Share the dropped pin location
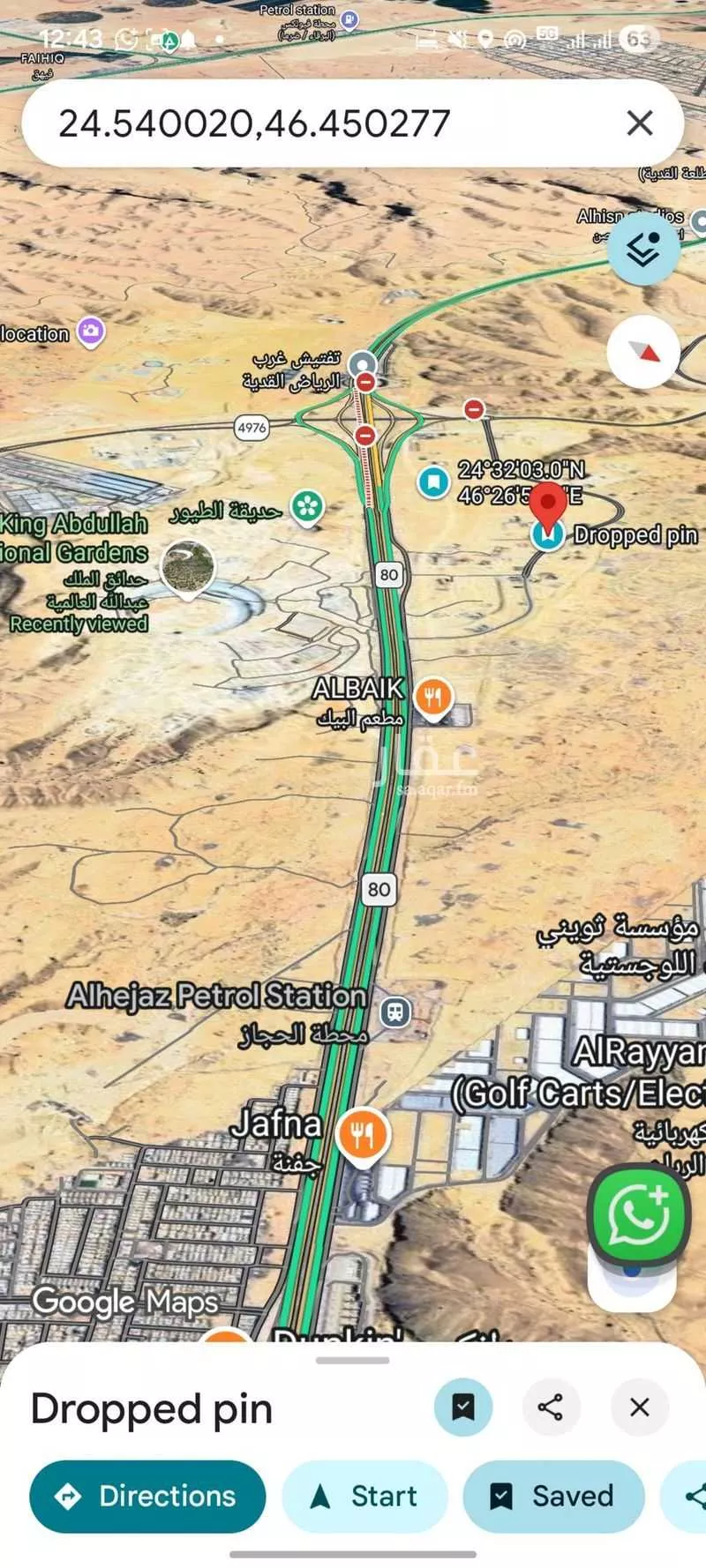Screen dimensions: 706x1568 pyautogui.click(x=550, y=1407)
